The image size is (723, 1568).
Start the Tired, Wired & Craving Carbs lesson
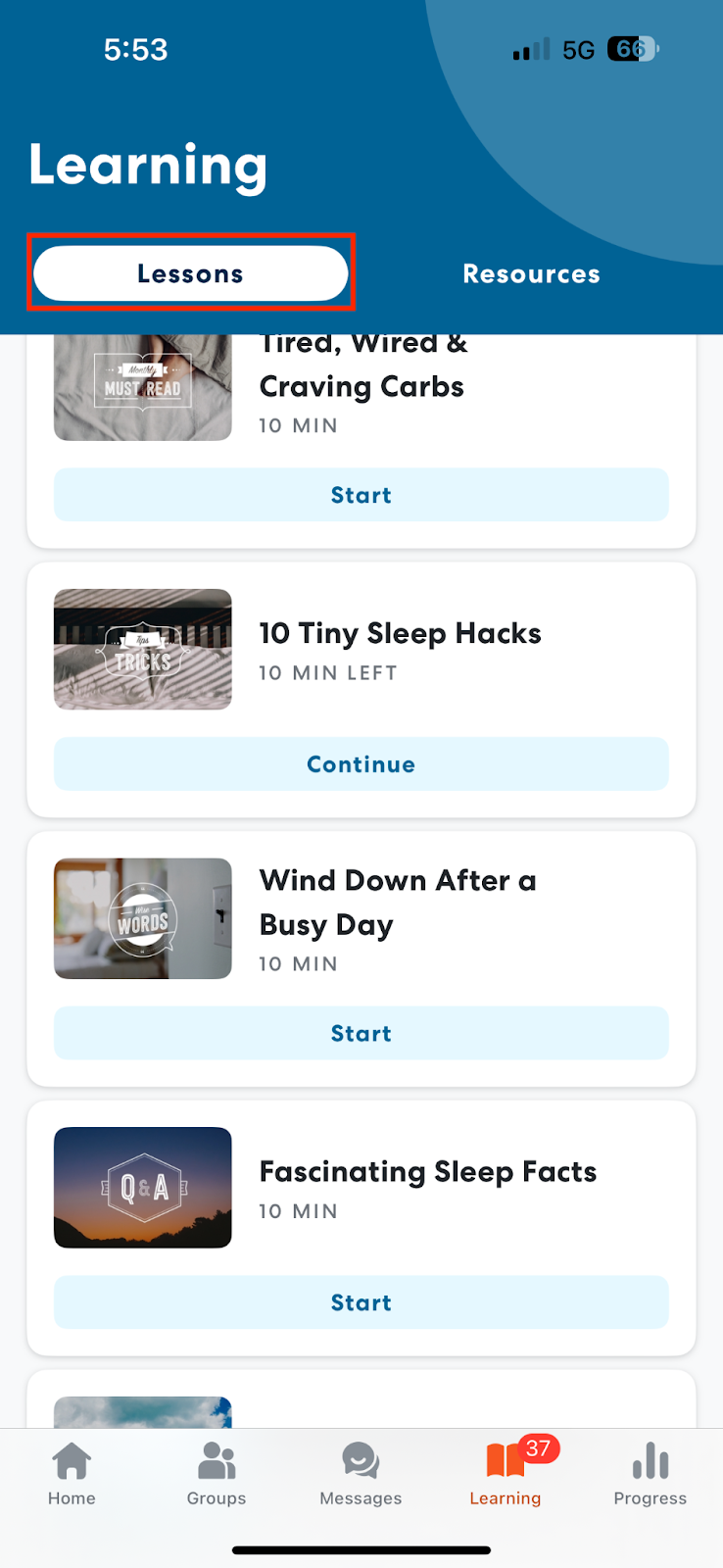(361, 495)
